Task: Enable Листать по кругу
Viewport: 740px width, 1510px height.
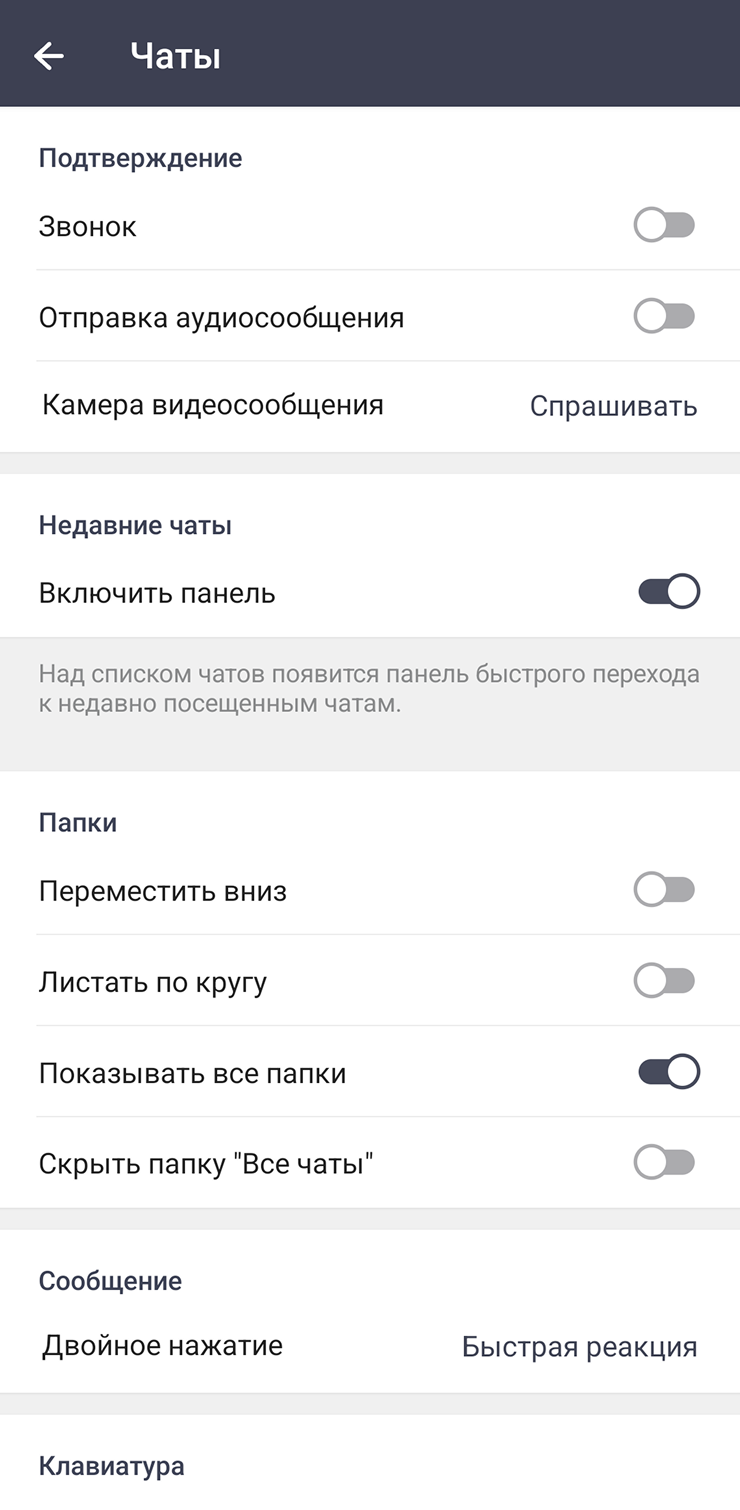Action: click(x=665, y=981)
